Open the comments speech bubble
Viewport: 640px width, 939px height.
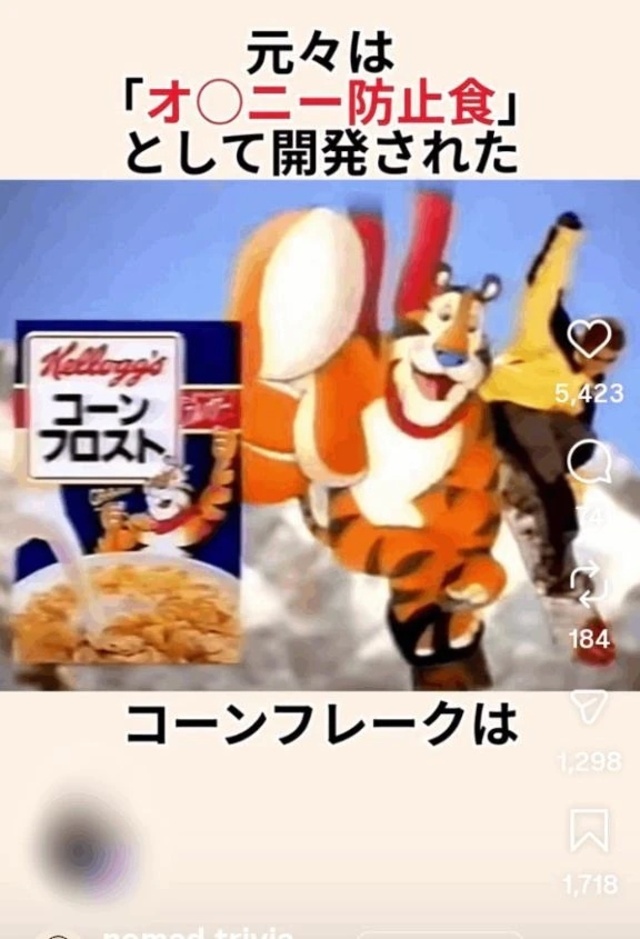(x=589, y=463)
